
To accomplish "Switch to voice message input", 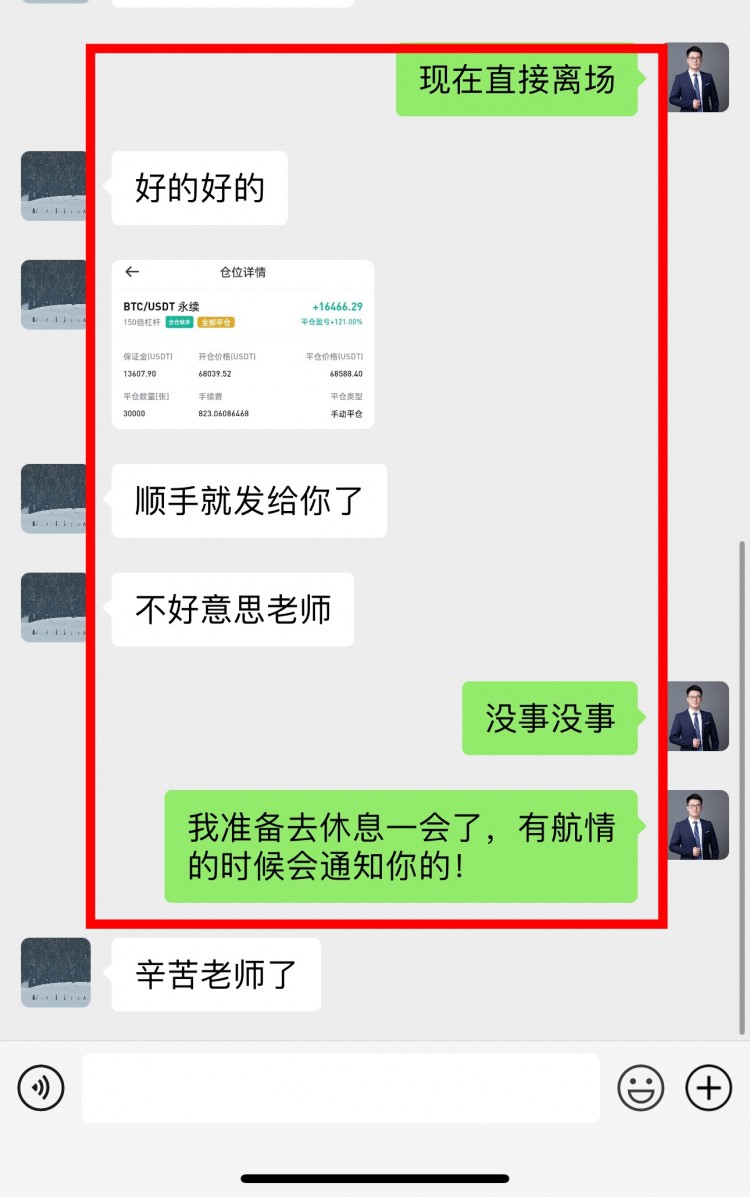I will tap(41, 1088).
